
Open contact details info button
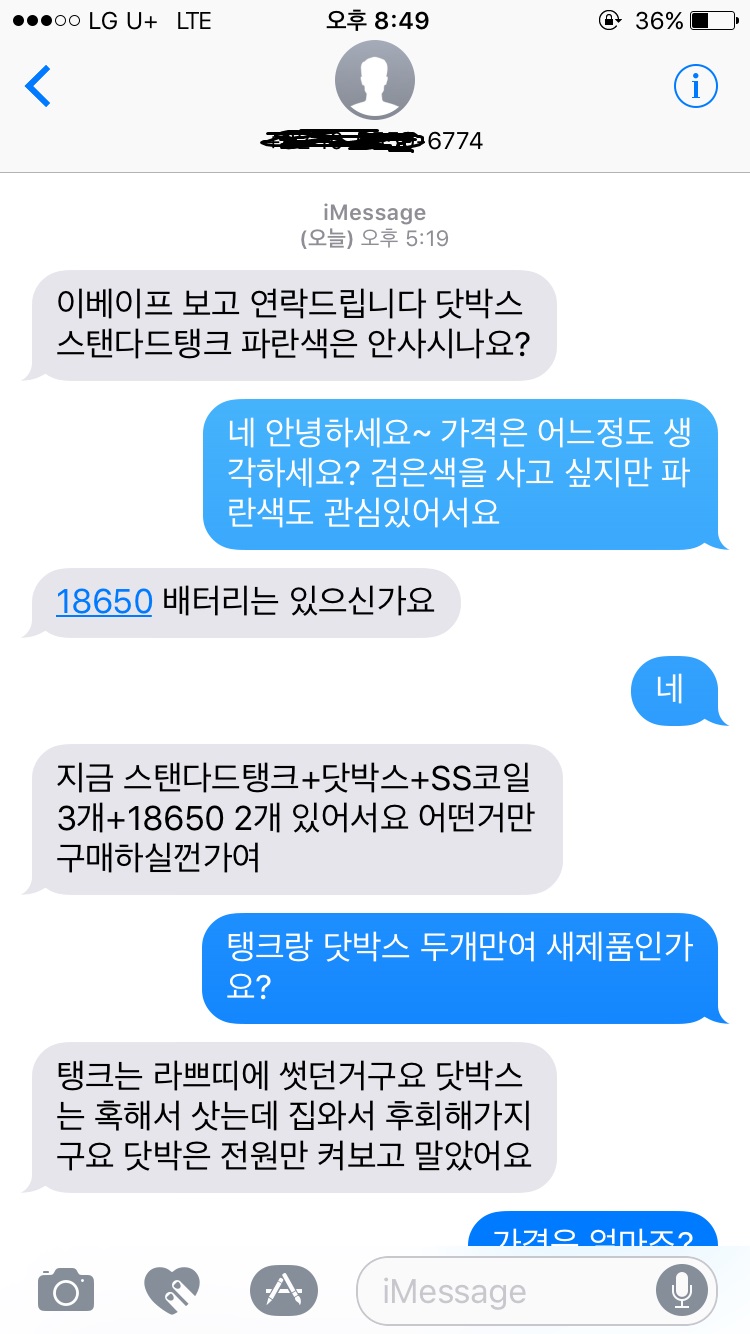click(x=695, y=87)
